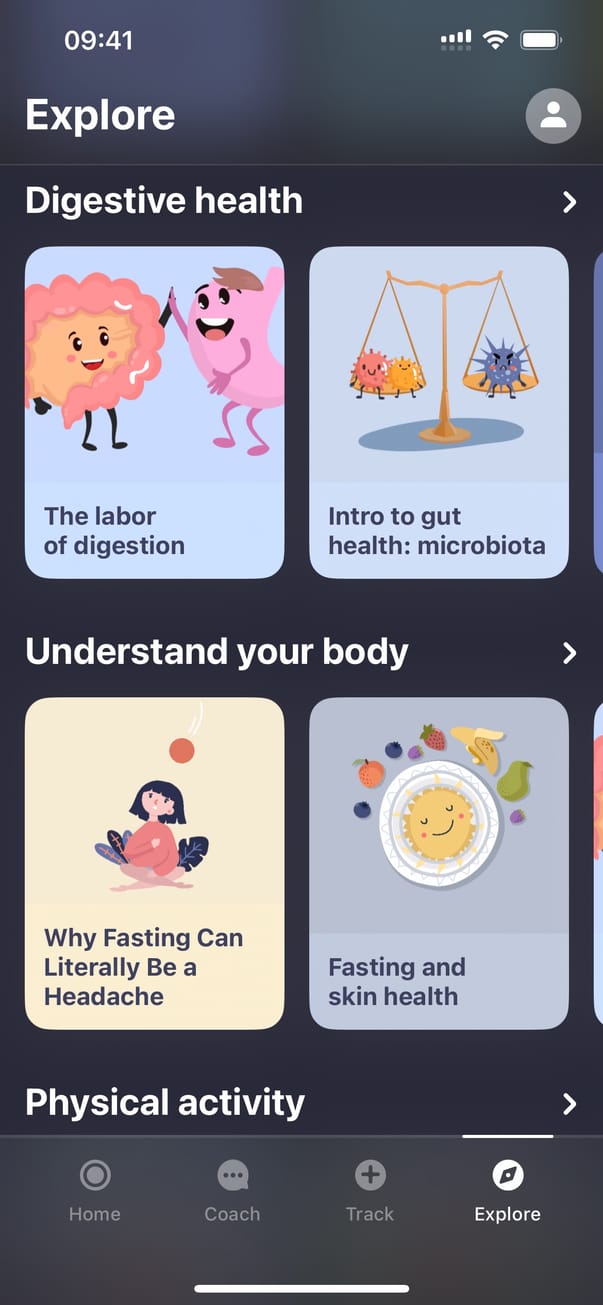Expand the Digestive health section arrow
The height and width of the screenshot is (1305, 603).
pos(569,202)
